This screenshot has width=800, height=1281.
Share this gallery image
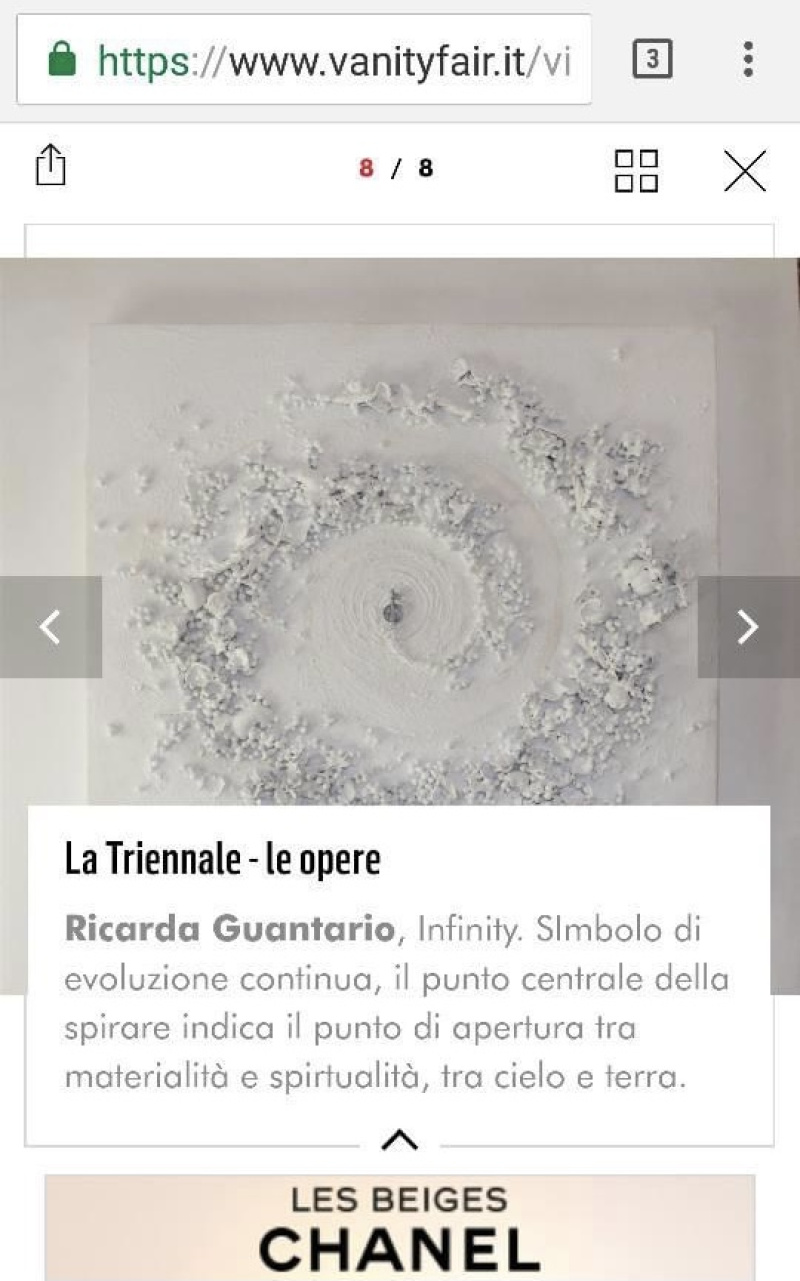click(x=50, y=165)
